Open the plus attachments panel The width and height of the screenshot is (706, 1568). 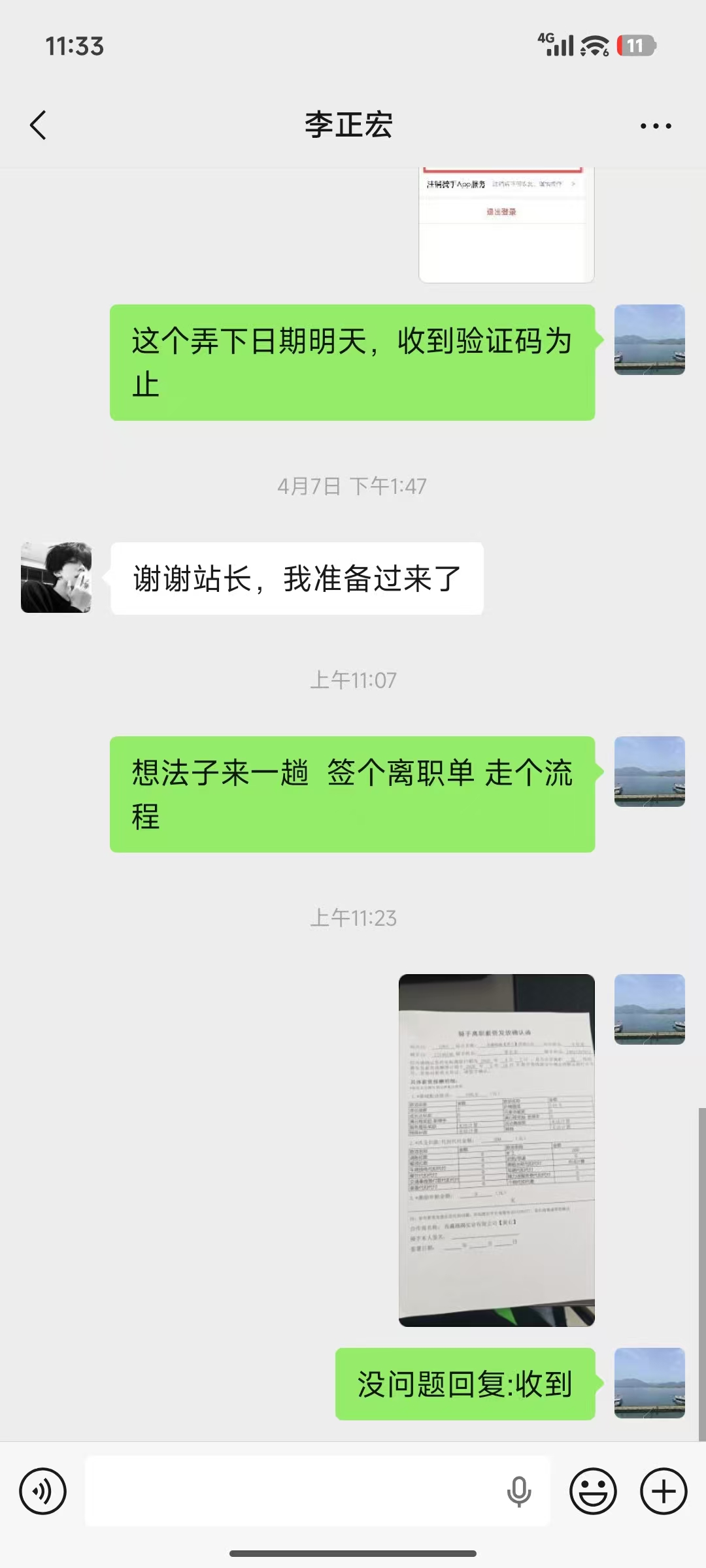click(664, 1492)
